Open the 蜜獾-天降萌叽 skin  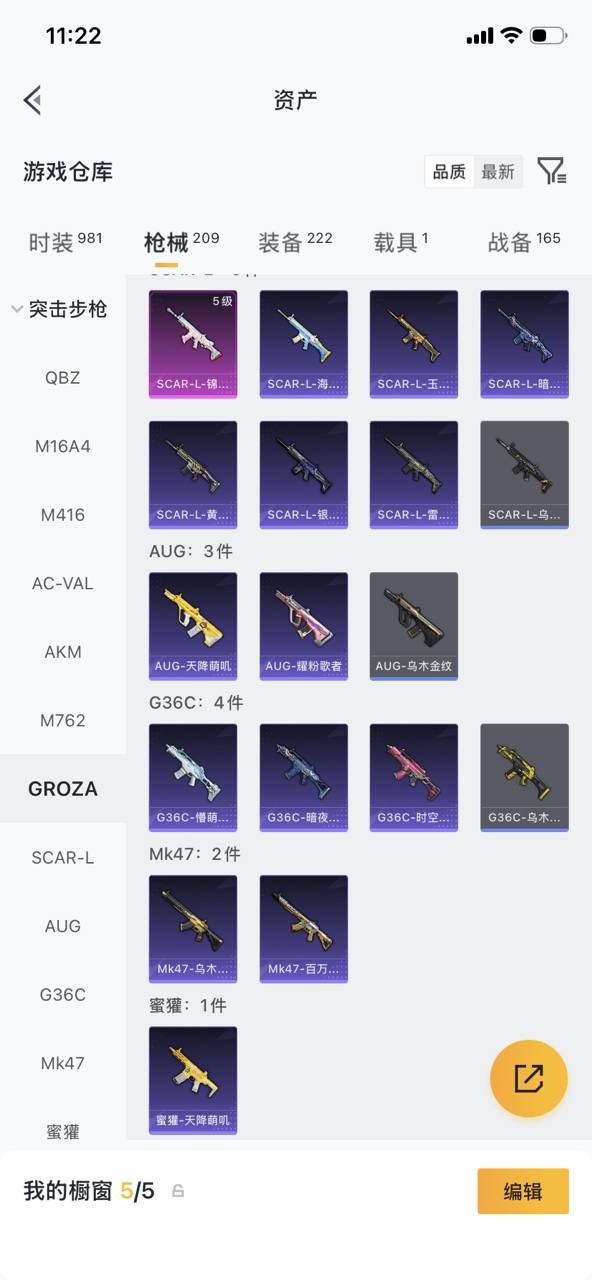tap(193, 1081)
